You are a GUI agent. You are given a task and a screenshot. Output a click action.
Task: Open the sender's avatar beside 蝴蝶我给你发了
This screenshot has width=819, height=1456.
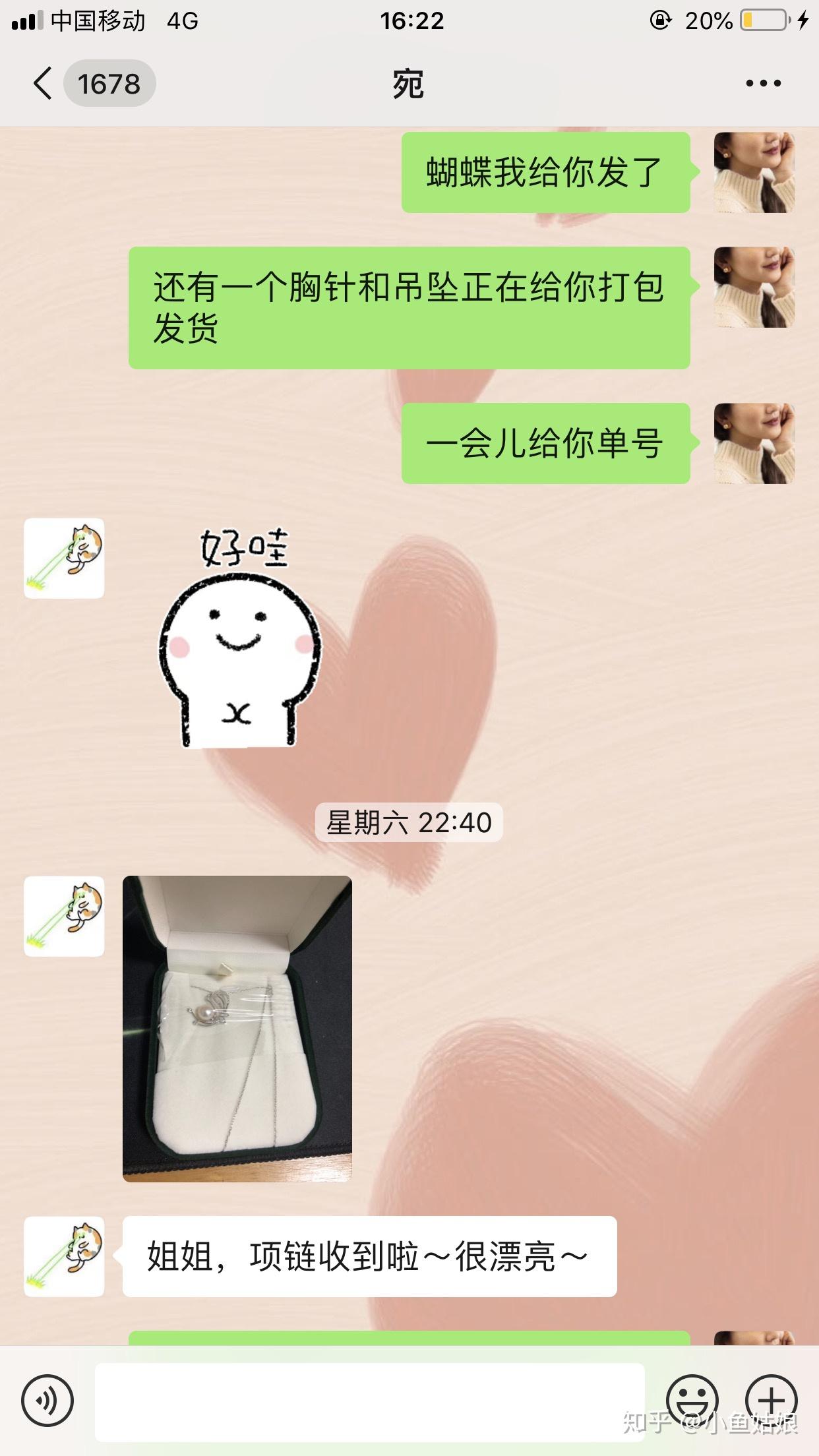(x=754, y=172)
